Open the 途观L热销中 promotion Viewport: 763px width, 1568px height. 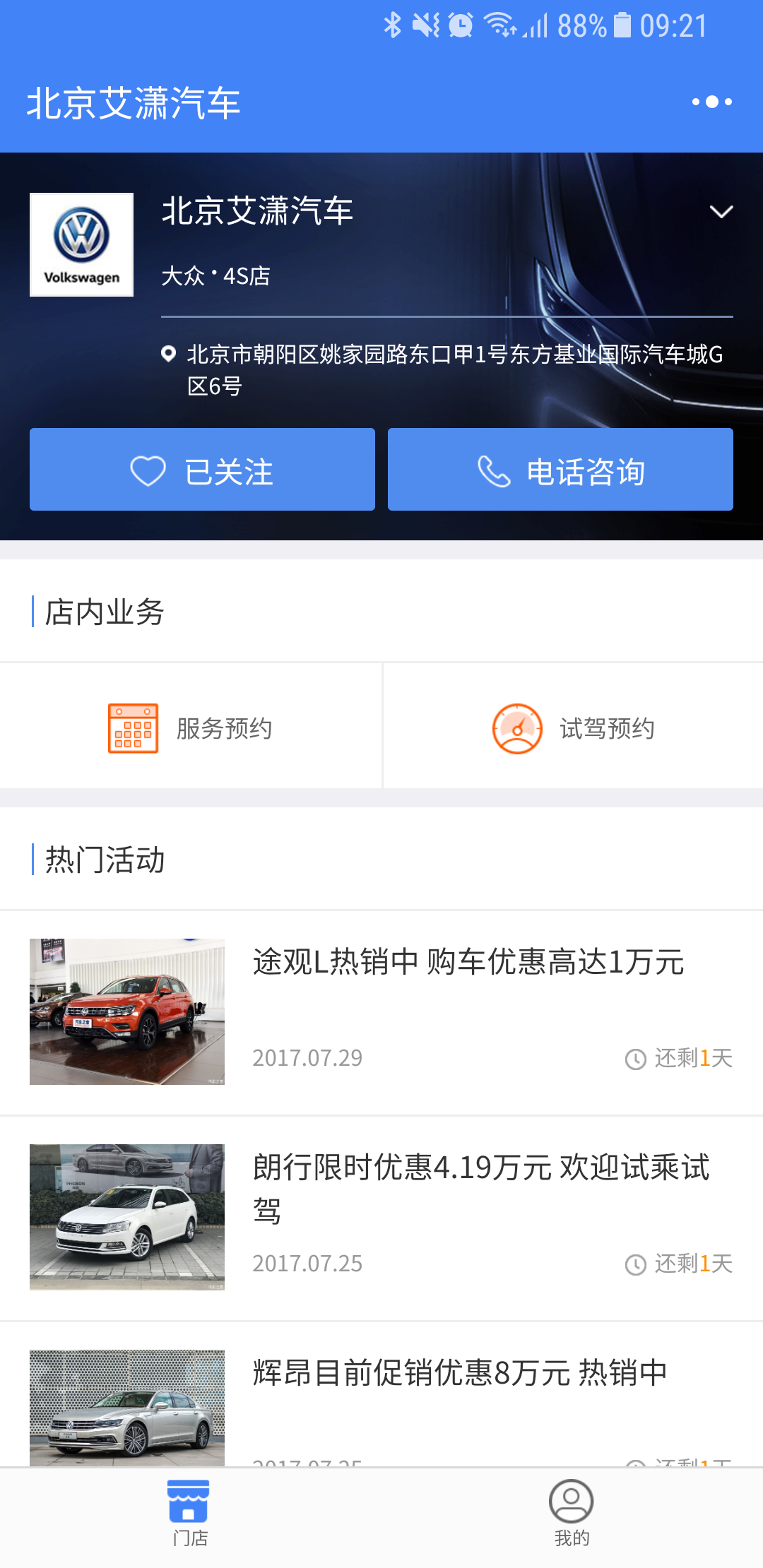(381, 1013)
